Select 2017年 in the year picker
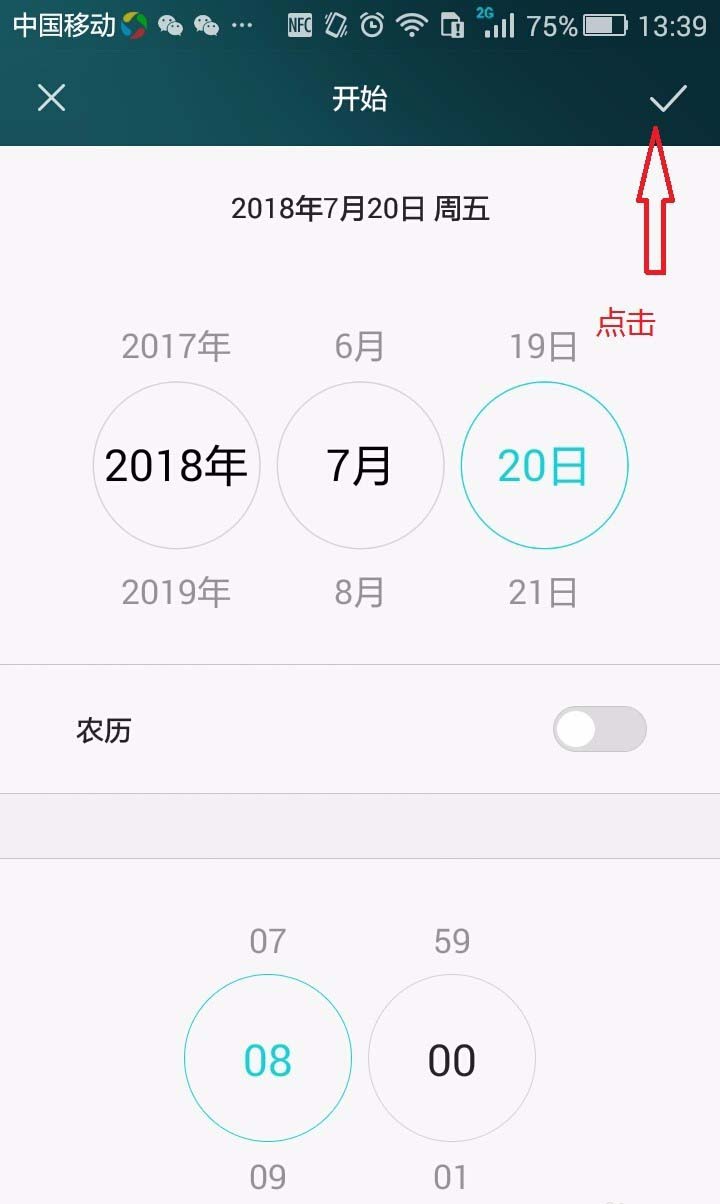720x1204 pixels. coord(176,346)
